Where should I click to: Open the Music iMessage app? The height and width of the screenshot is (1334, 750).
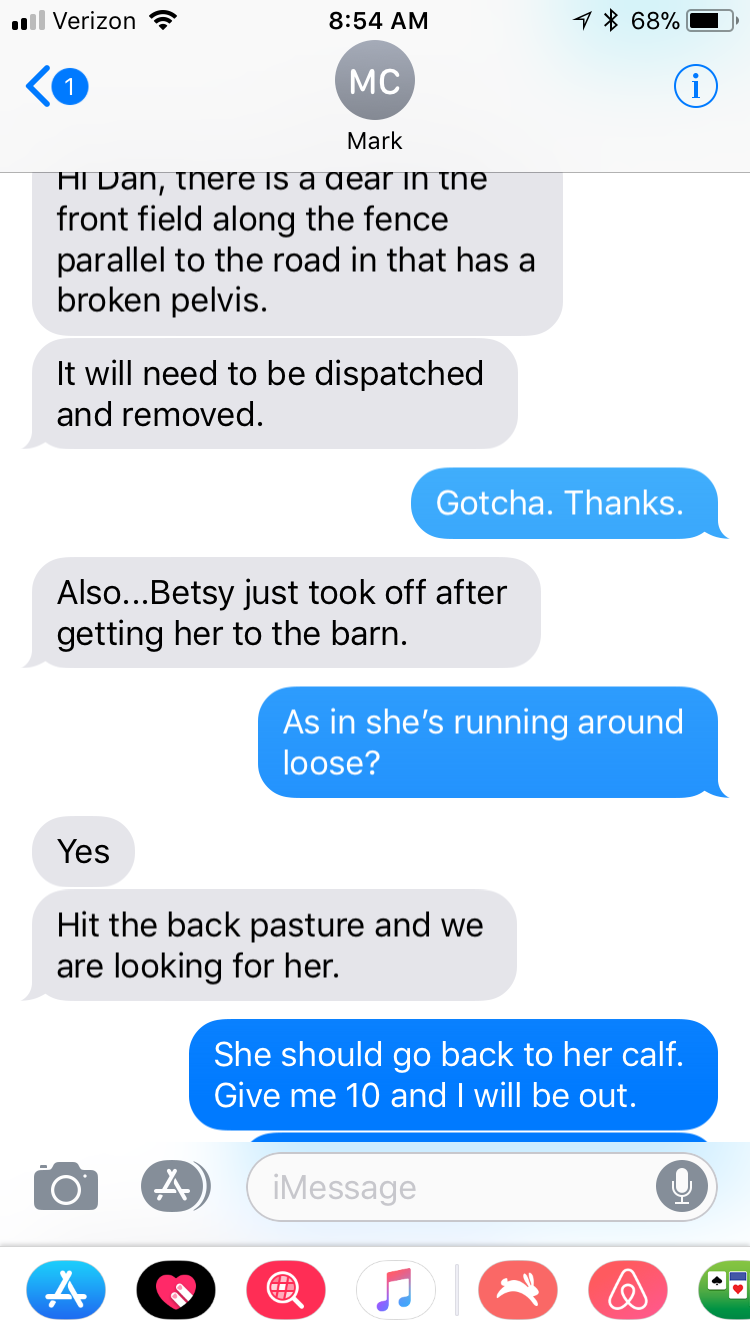(x=396, y=1289)
